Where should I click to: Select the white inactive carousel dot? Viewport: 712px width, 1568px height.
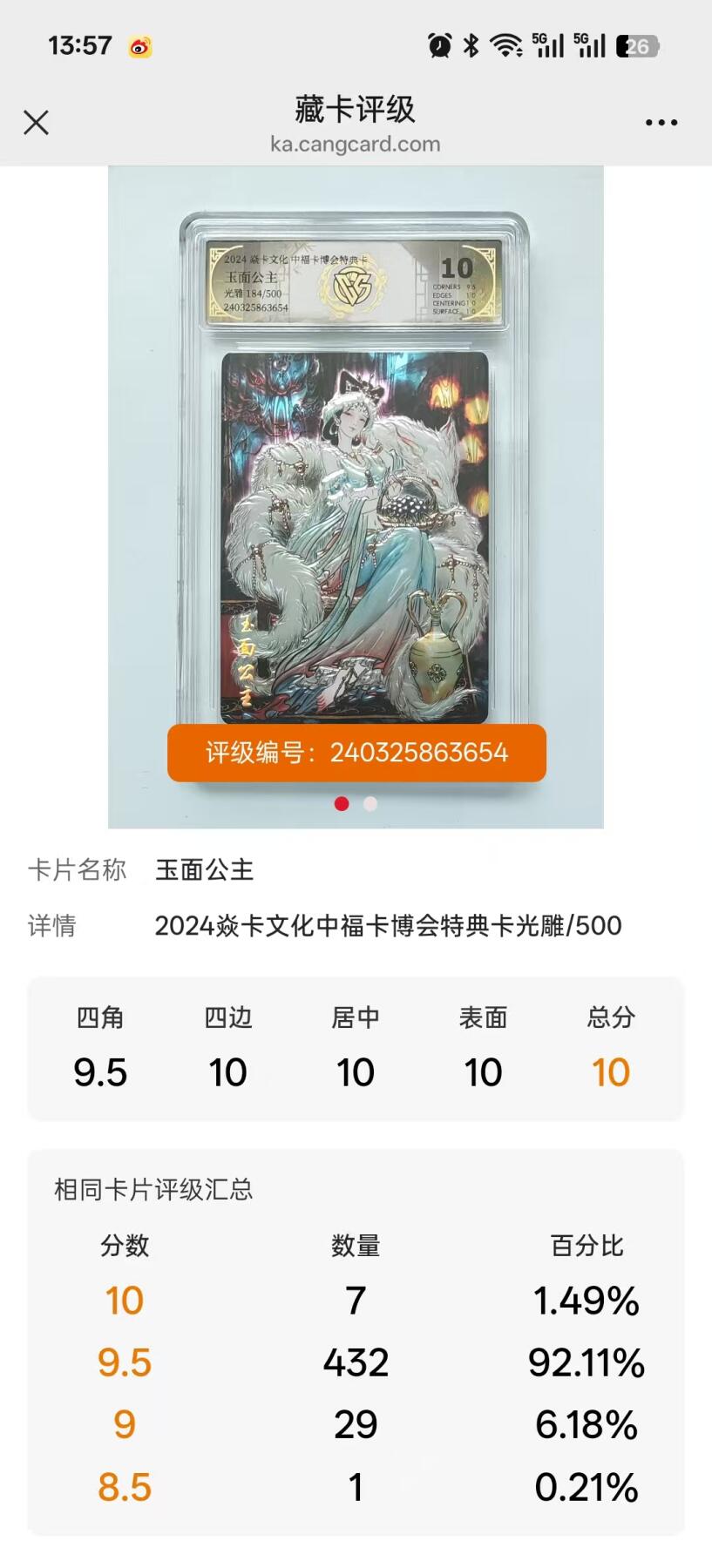[x=369, y=805]
